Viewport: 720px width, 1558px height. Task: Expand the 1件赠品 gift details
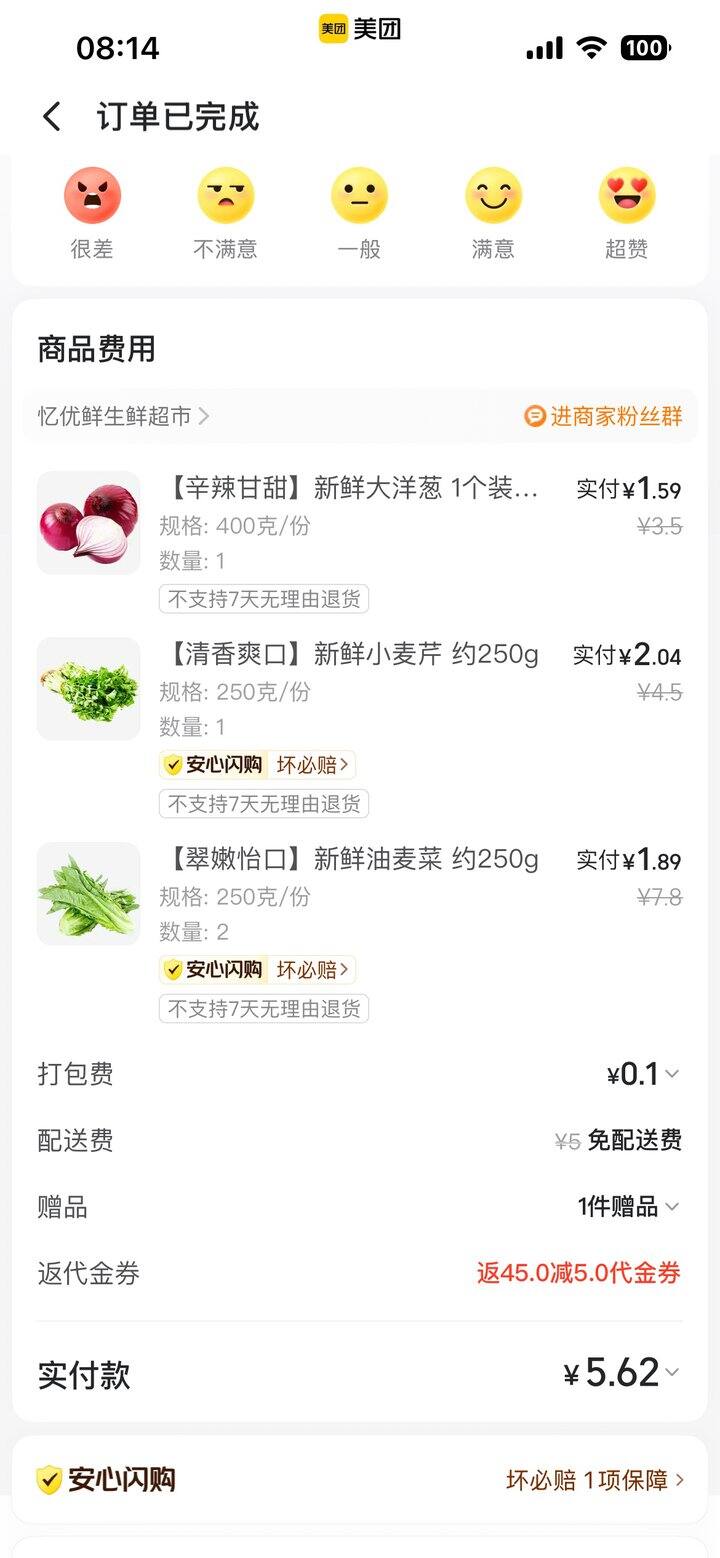click(629, 1207)
